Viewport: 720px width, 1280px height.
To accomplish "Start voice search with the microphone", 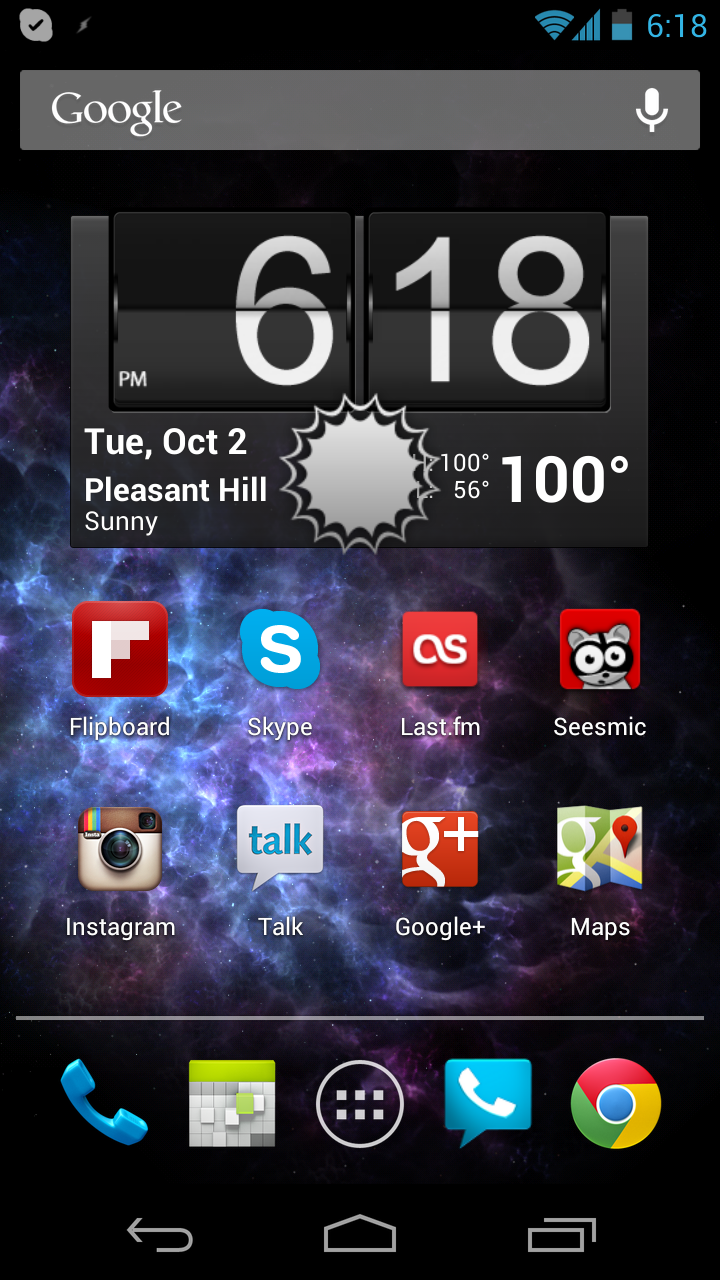I will (x=652, y=110).
